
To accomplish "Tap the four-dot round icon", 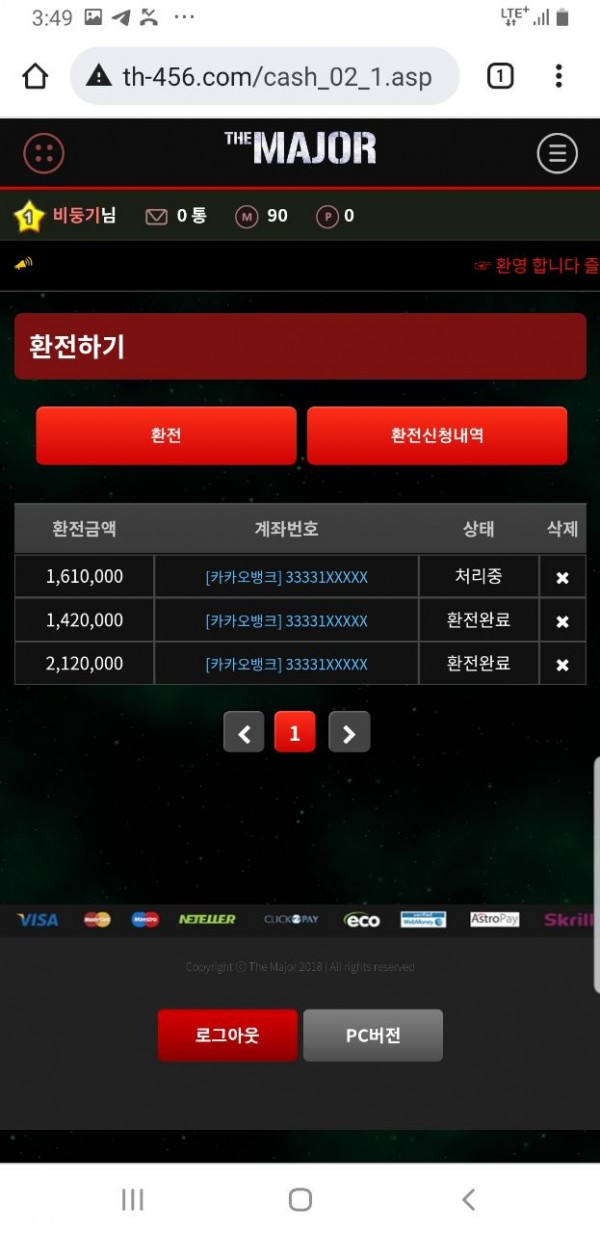I will [x=44, y=153].
